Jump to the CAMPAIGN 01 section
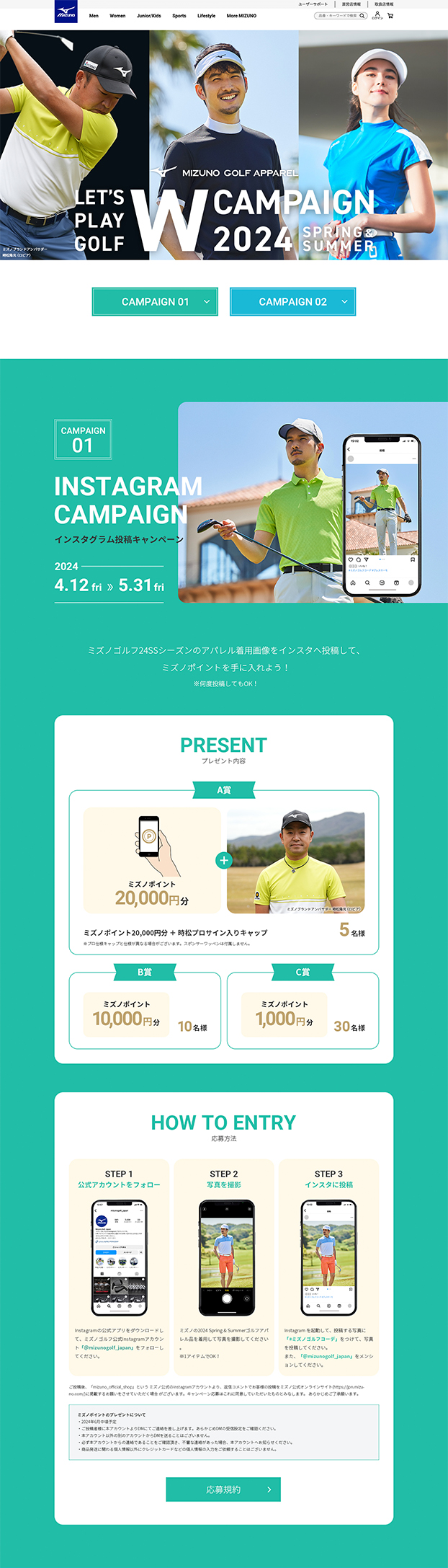Screen dimensions: 448x1568 coord(155,301)
